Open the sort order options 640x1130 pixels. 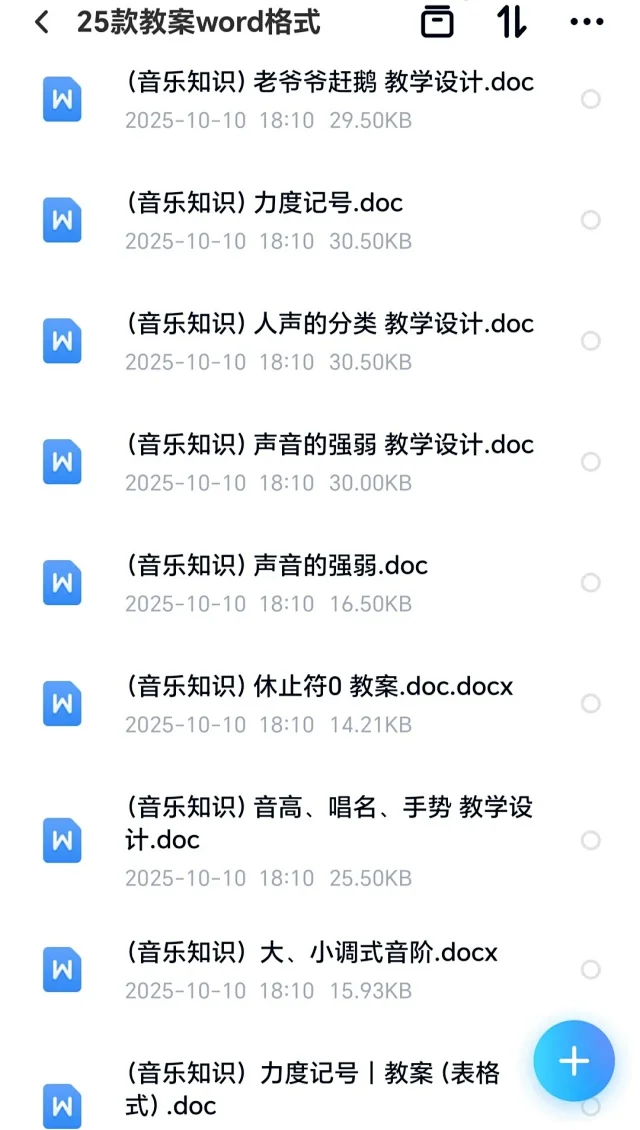point(512,22)
